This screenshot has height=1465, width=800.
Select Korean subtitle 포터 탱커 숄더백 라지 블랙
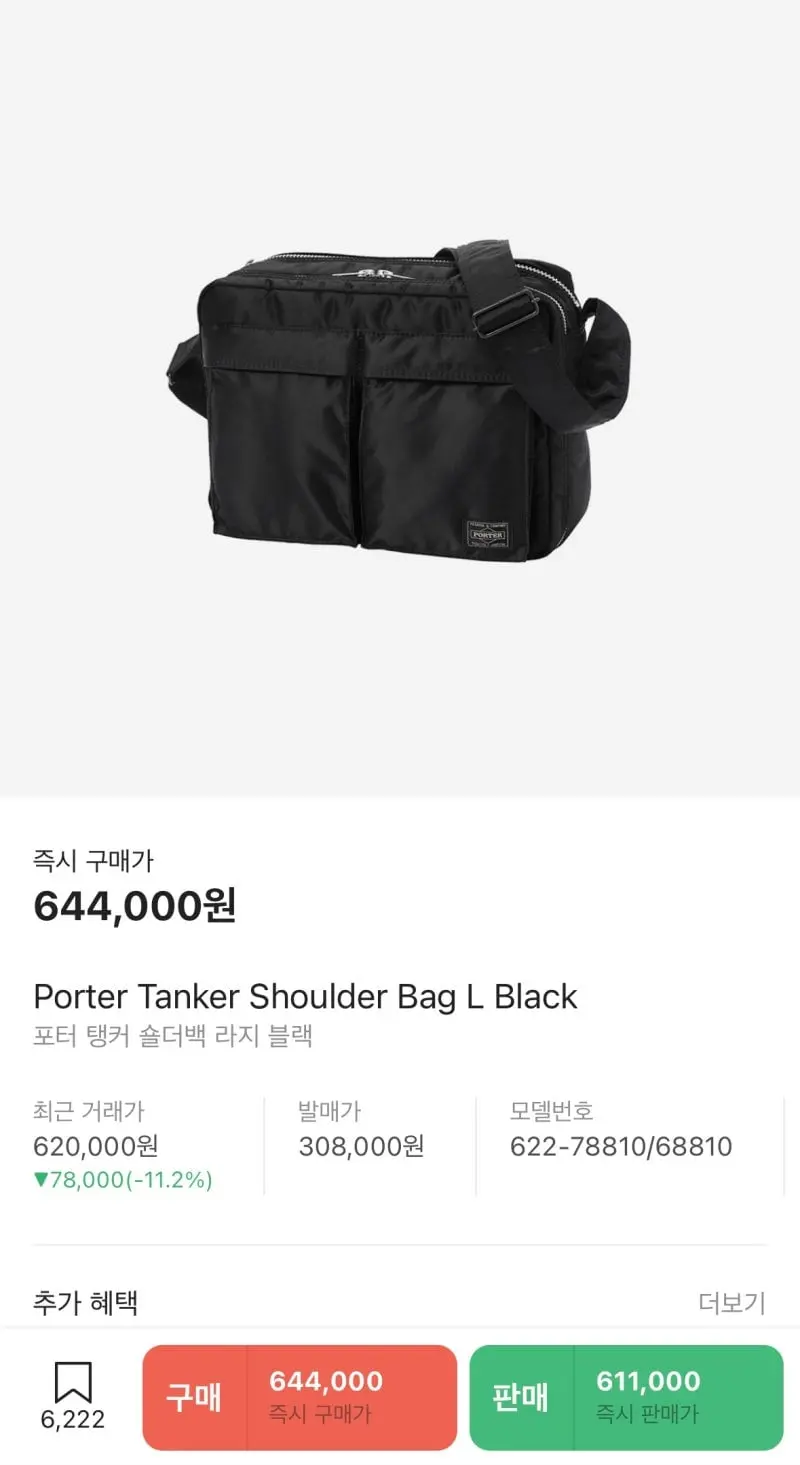point(174,1037)
